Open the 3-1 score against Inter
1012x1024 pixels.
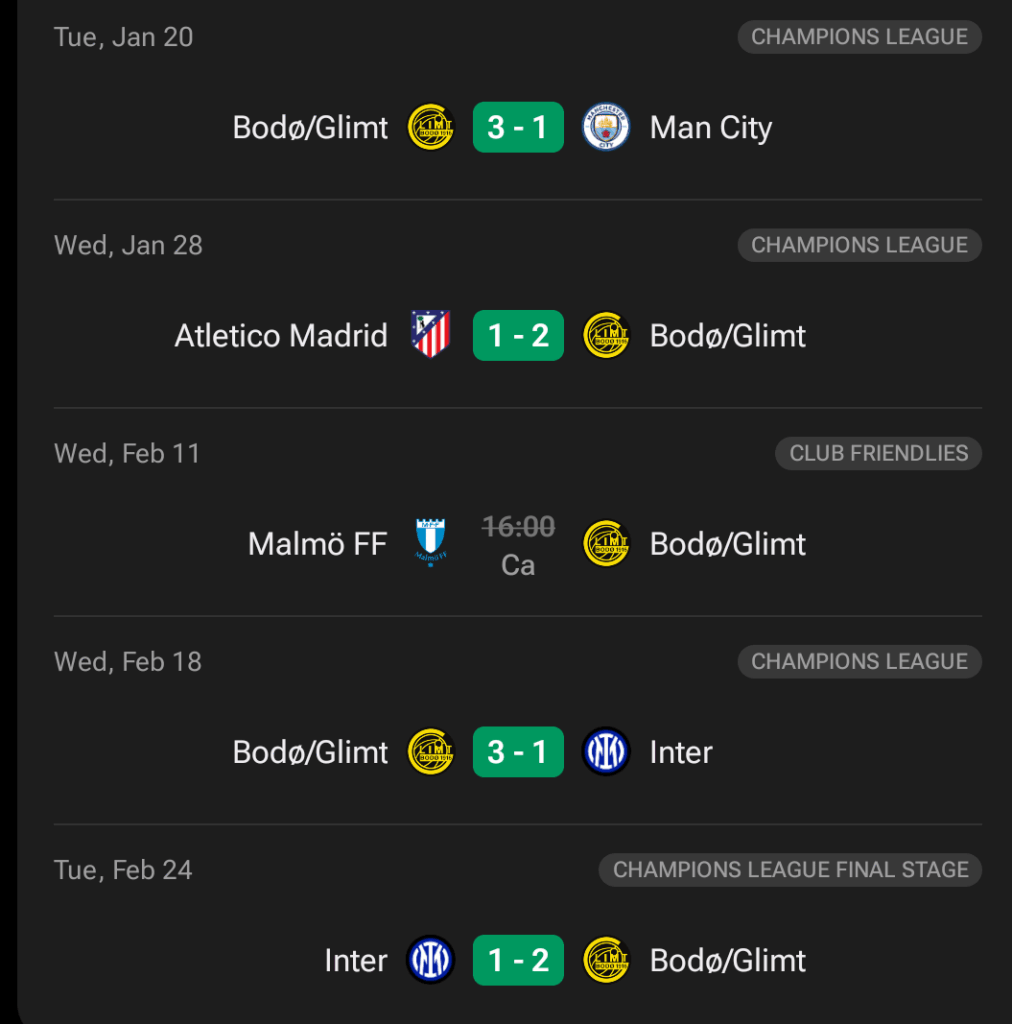click(x=517, y=752)
